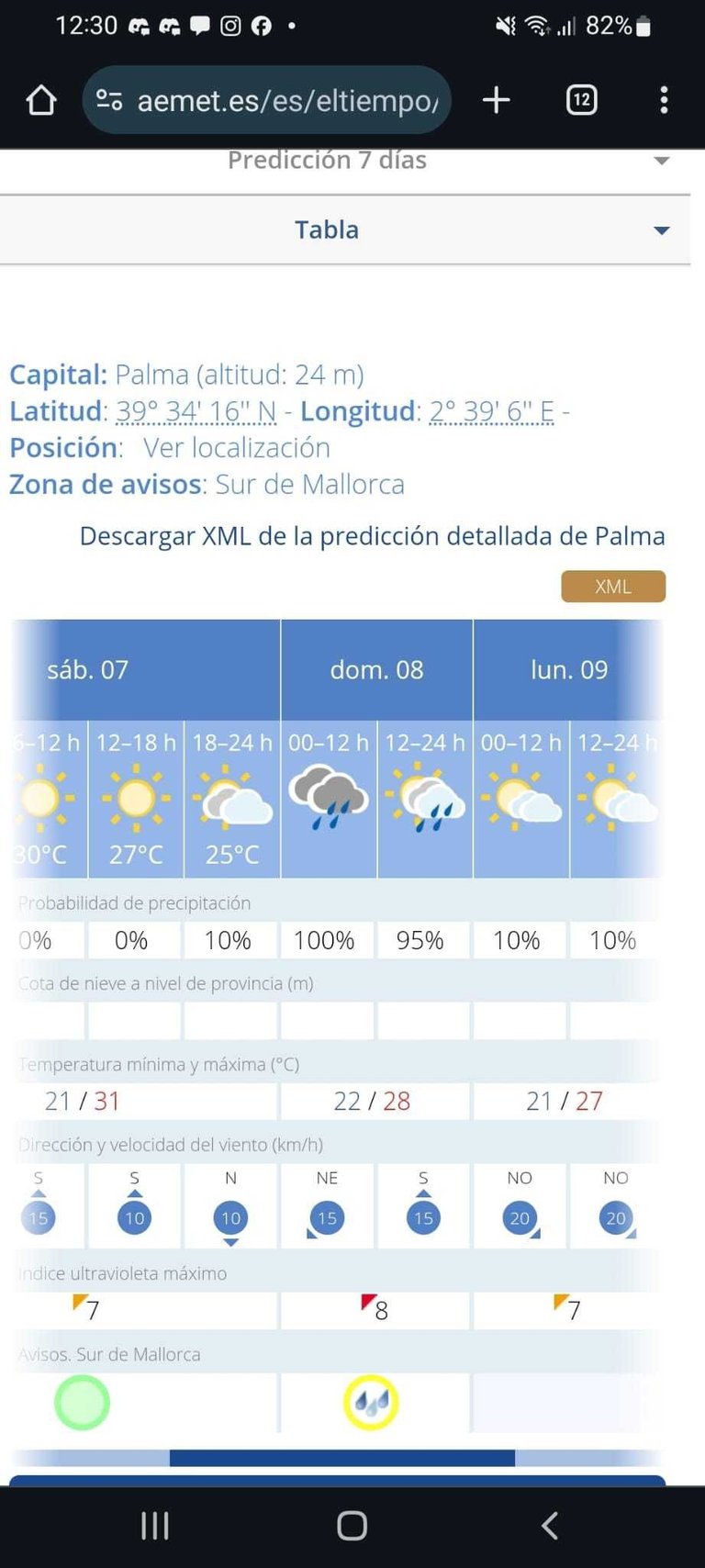Open recent apps from the navigation bar

[155, 1526]
